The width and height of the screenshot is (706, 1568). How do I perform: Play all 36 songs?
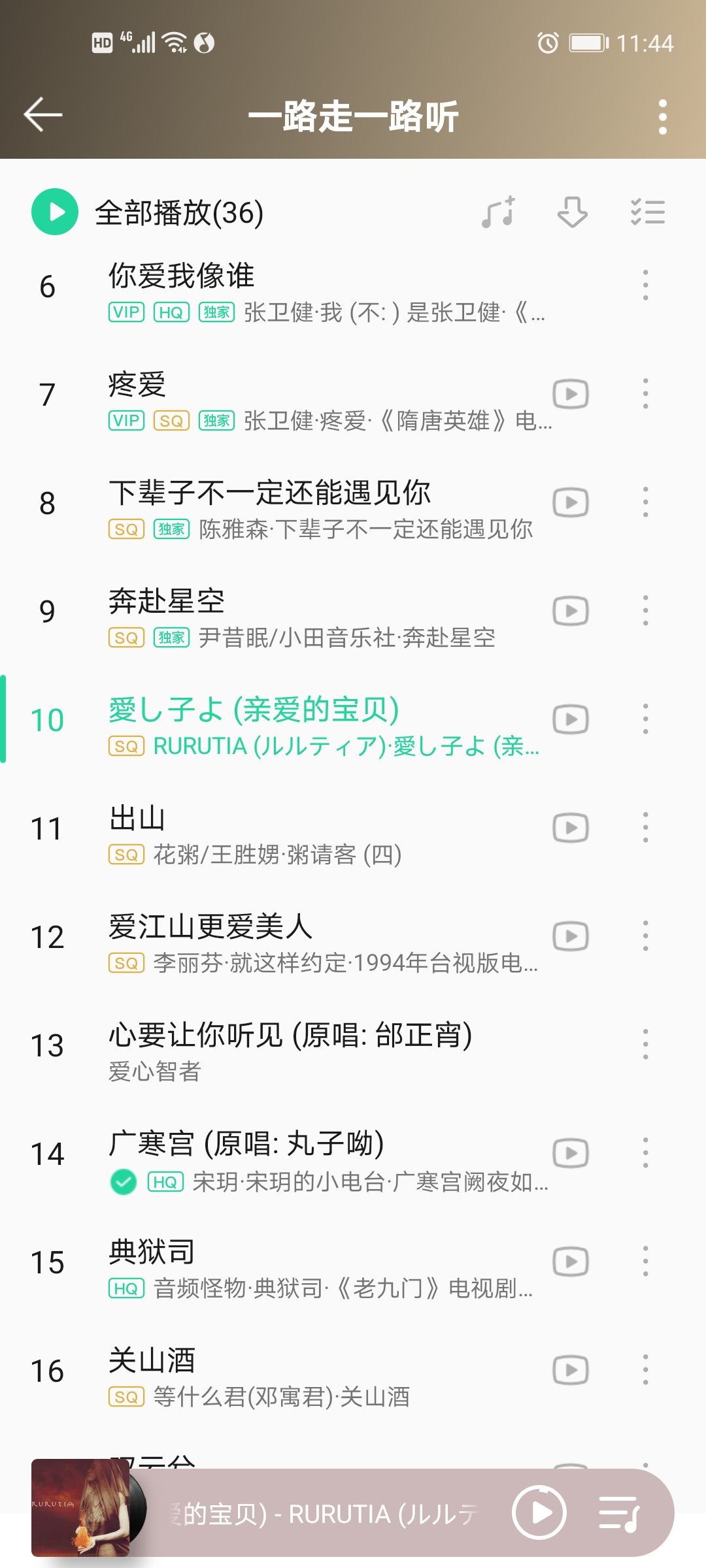point(55,212)
